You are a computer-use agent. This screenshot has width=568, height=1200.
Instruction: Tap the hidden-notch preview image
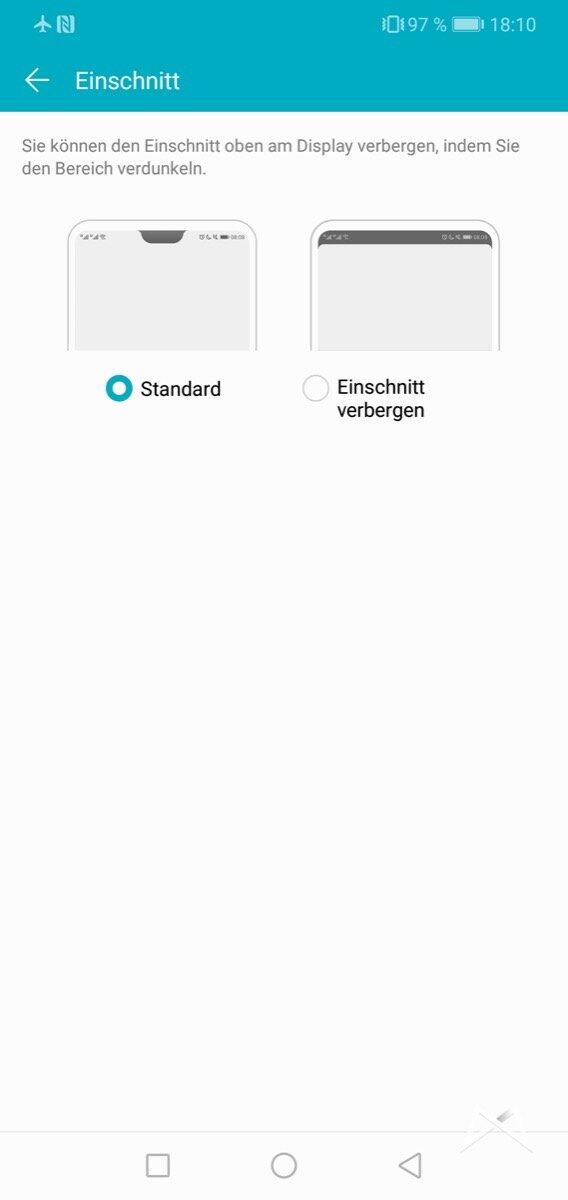coord(405,285)
